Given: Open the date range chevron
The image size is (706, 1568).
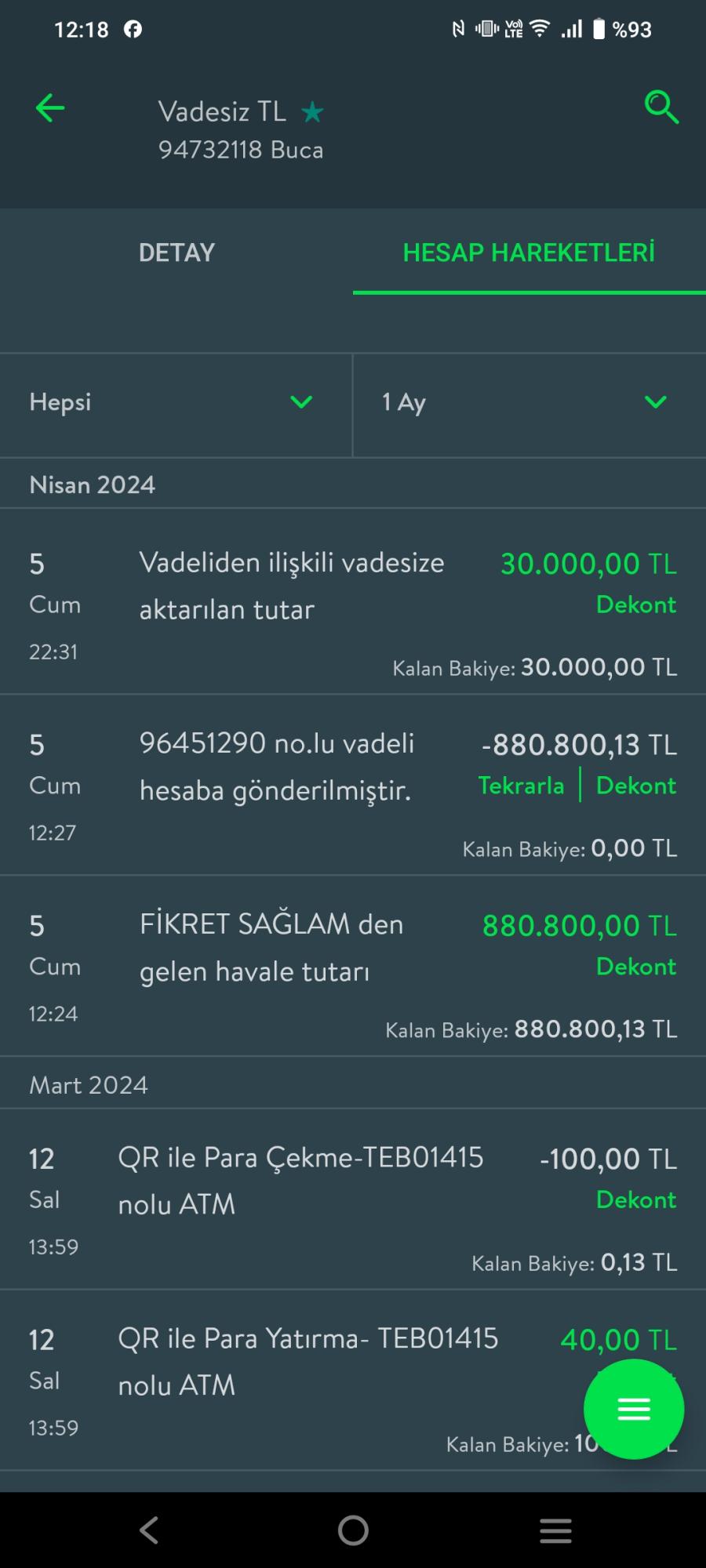Looking at the screenshot, I should tap(656, 402).
